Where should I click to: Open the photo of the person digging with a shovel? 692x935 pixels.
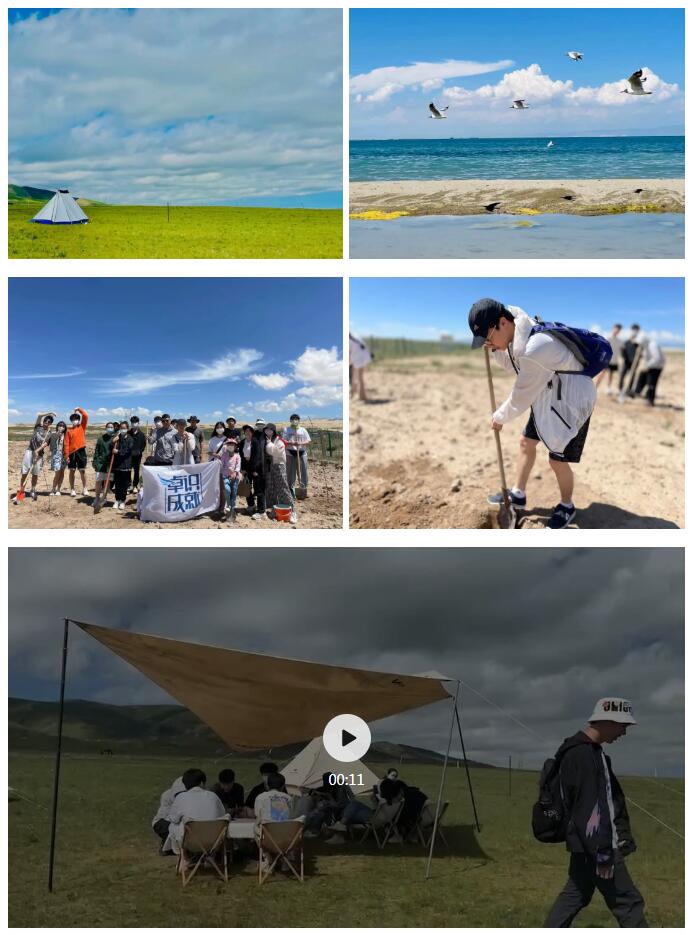point(517,403)
